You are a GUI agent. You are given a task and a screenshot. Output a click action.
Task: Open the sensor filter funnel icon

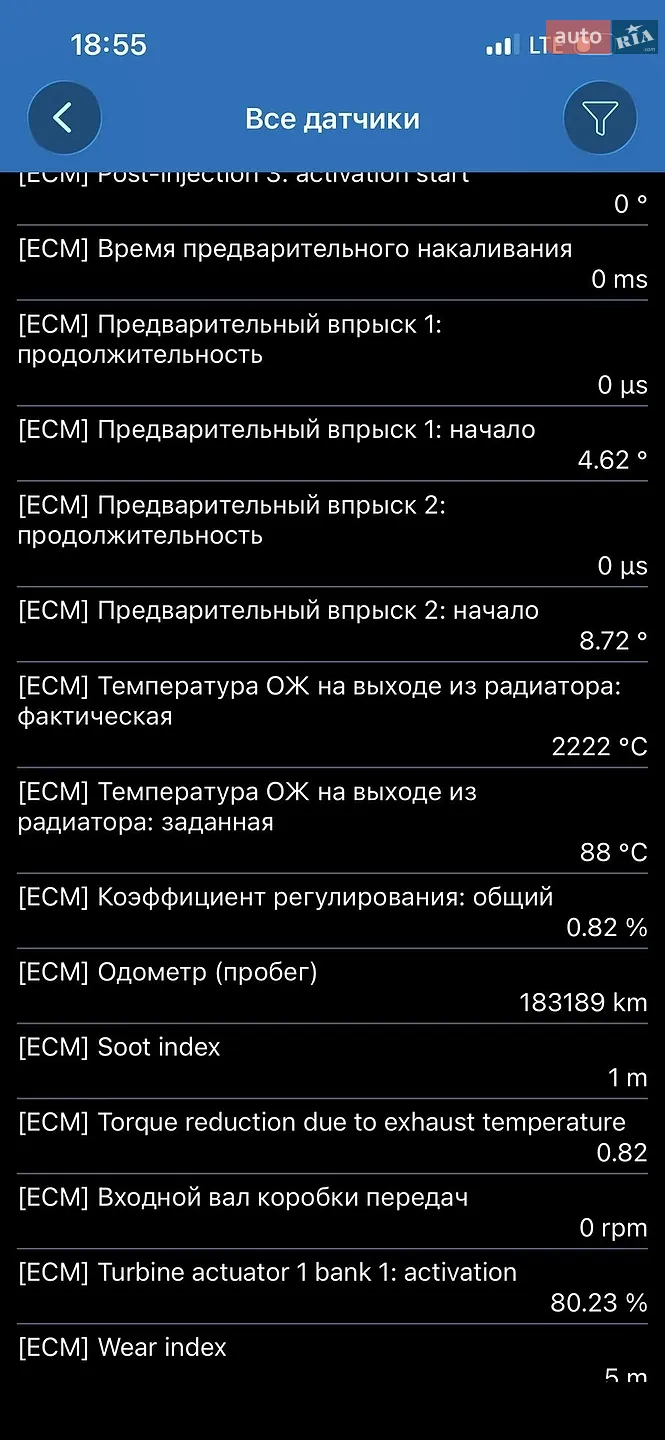[600, 119]
